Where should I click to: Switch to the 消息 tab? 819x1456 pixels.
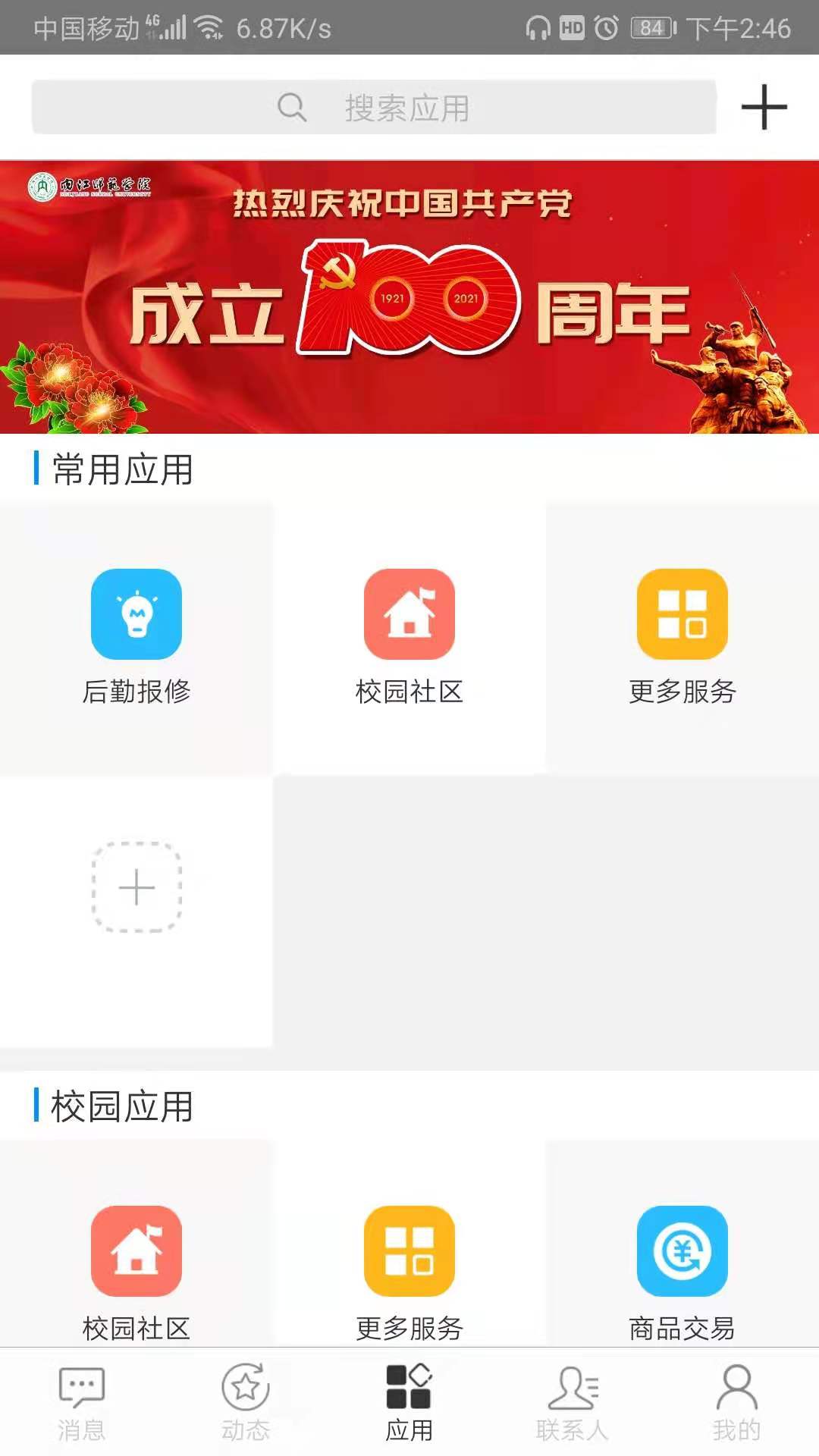click(x=82, y=1403)
